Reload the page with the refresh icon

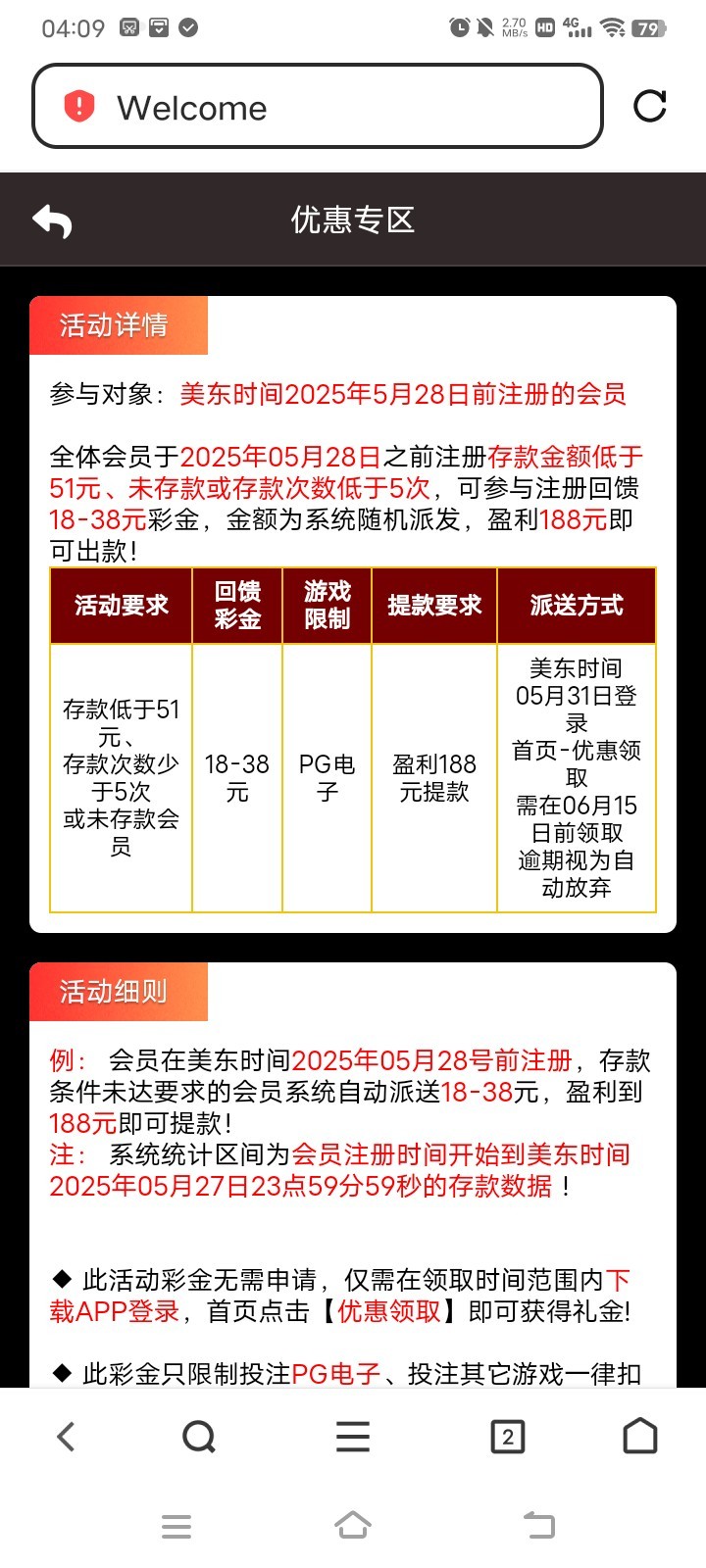tap(649, 106)
